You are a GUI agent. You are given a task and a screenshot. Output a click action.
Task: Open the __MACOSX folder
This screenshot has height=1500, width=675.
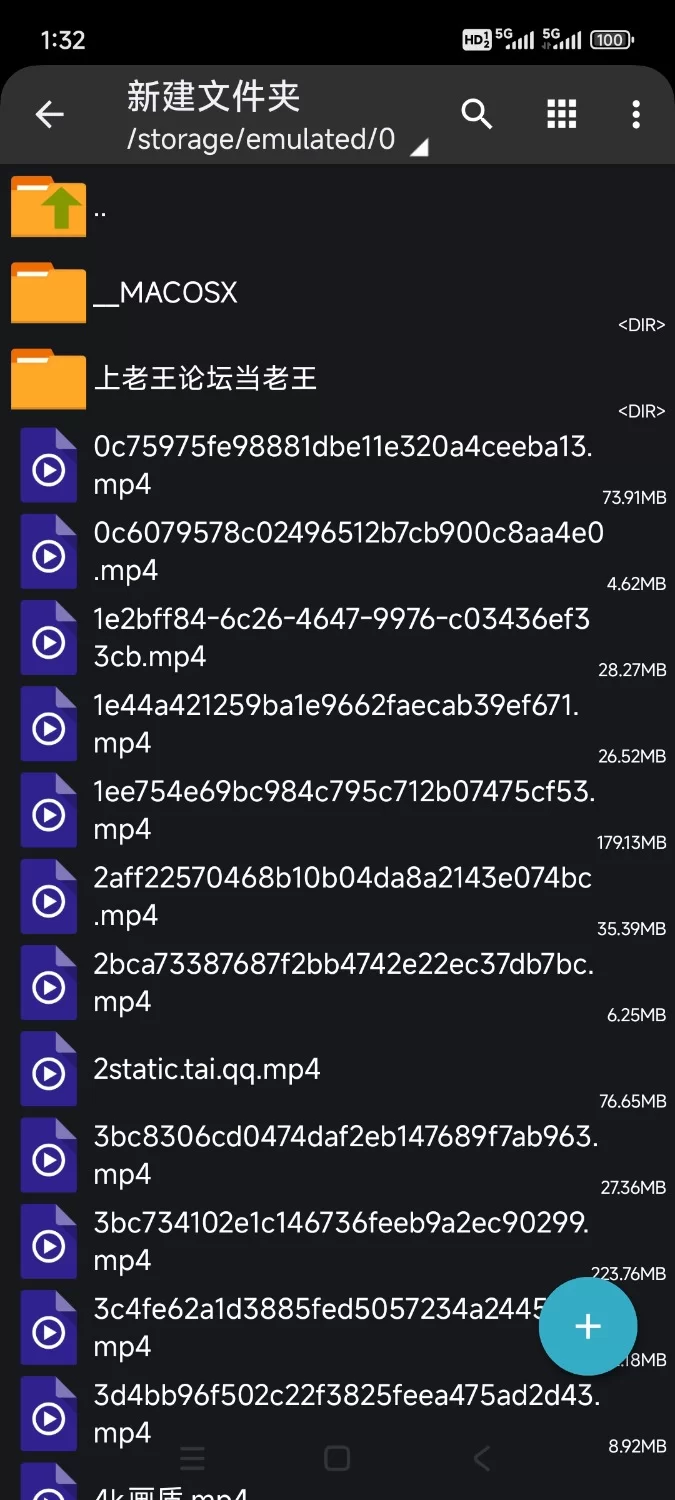(337, 293)
